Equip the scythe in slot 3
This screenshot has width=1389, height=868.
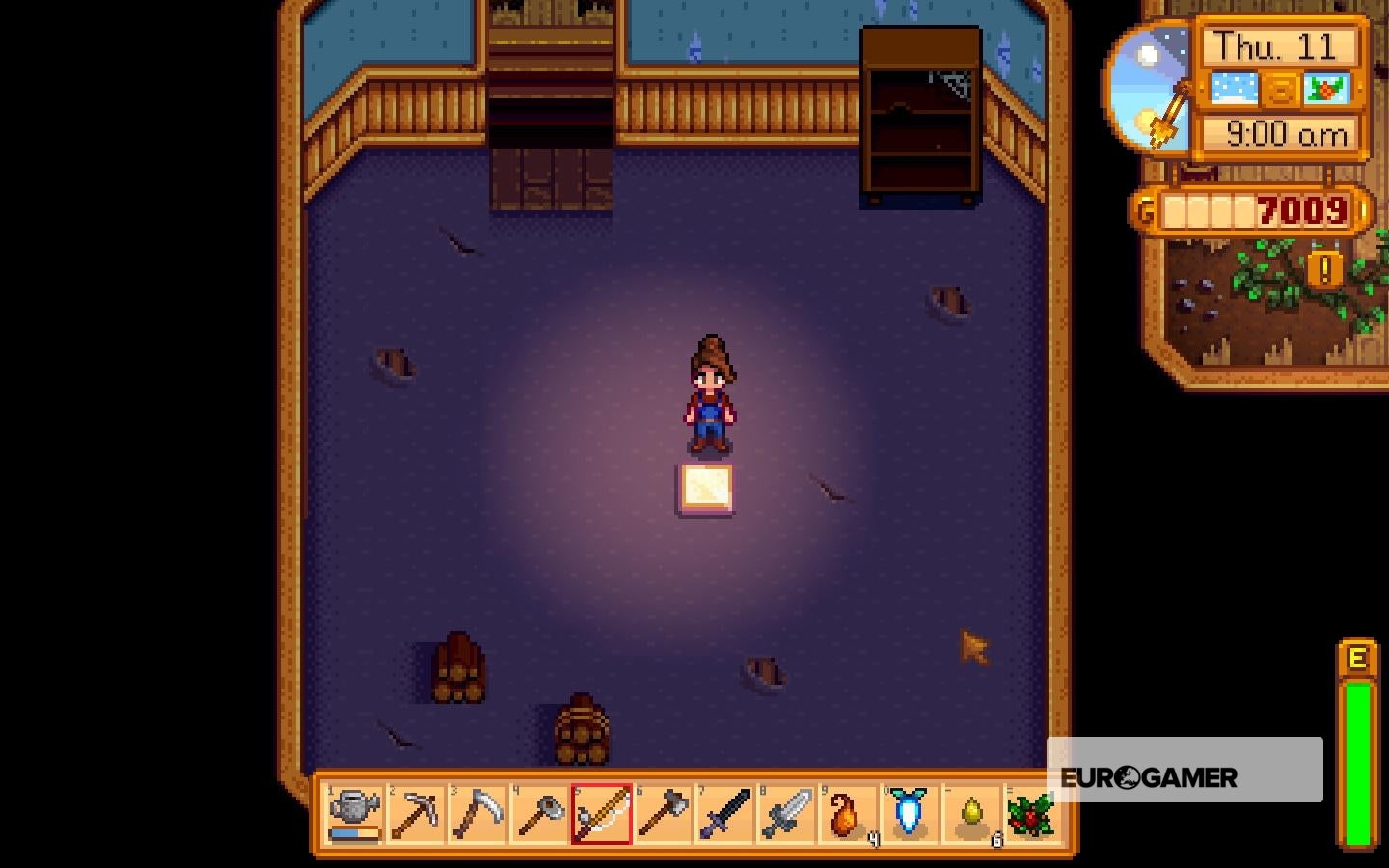(477, 814)
